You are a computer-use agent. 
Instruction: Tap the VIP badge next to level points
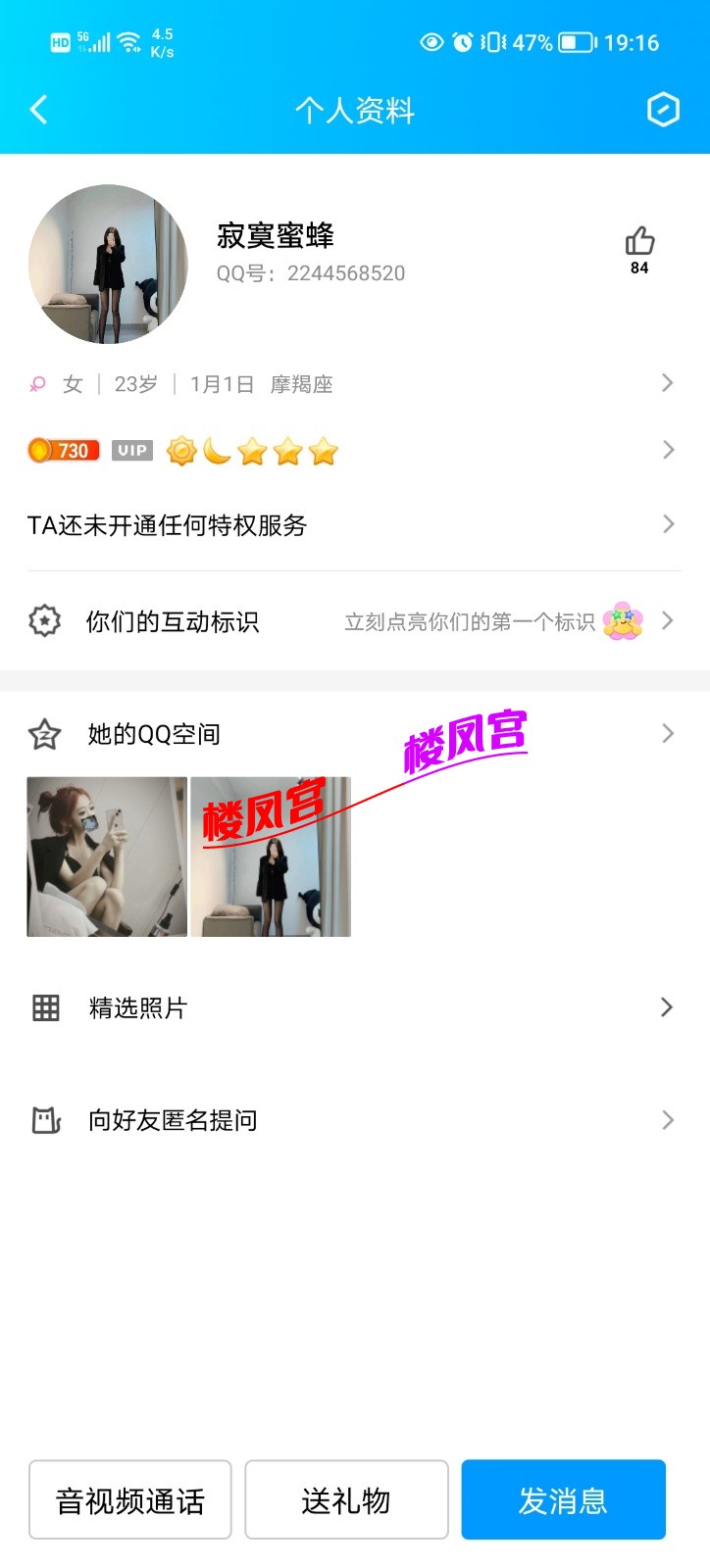click(x=130, y=450)
